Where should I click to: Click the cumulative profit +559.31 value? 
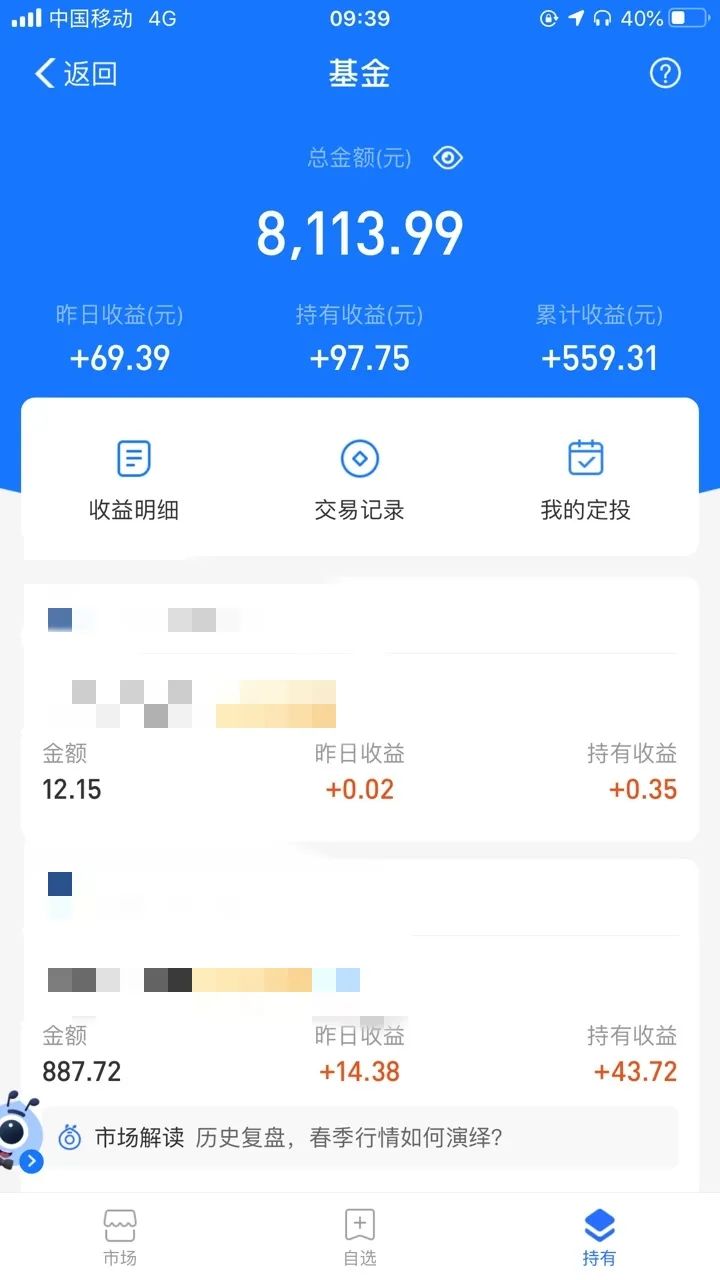point(599,358)
